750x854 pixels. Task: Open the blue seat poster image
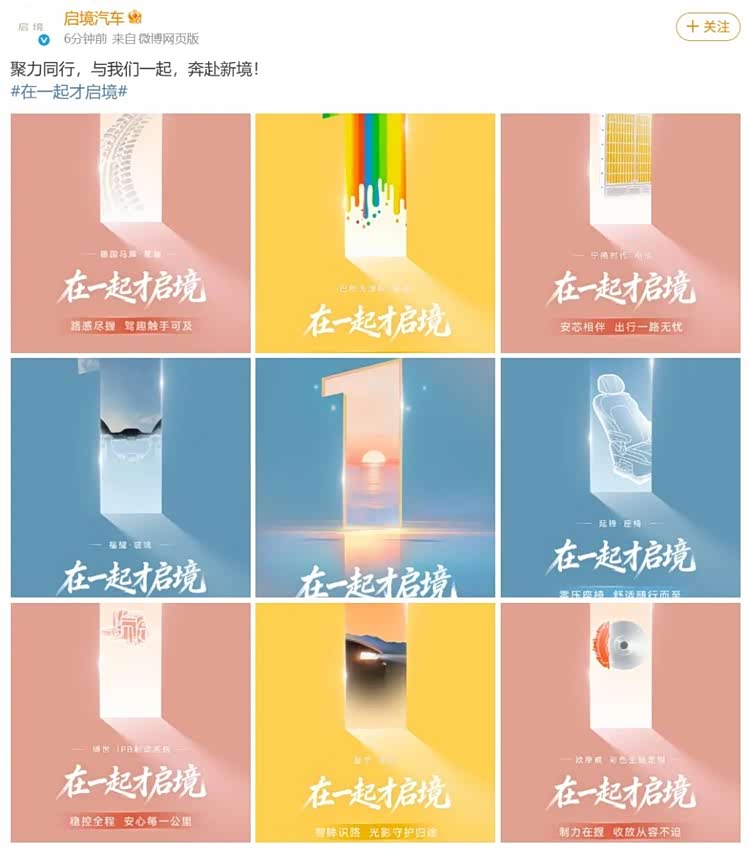click(x=620, y=477)
